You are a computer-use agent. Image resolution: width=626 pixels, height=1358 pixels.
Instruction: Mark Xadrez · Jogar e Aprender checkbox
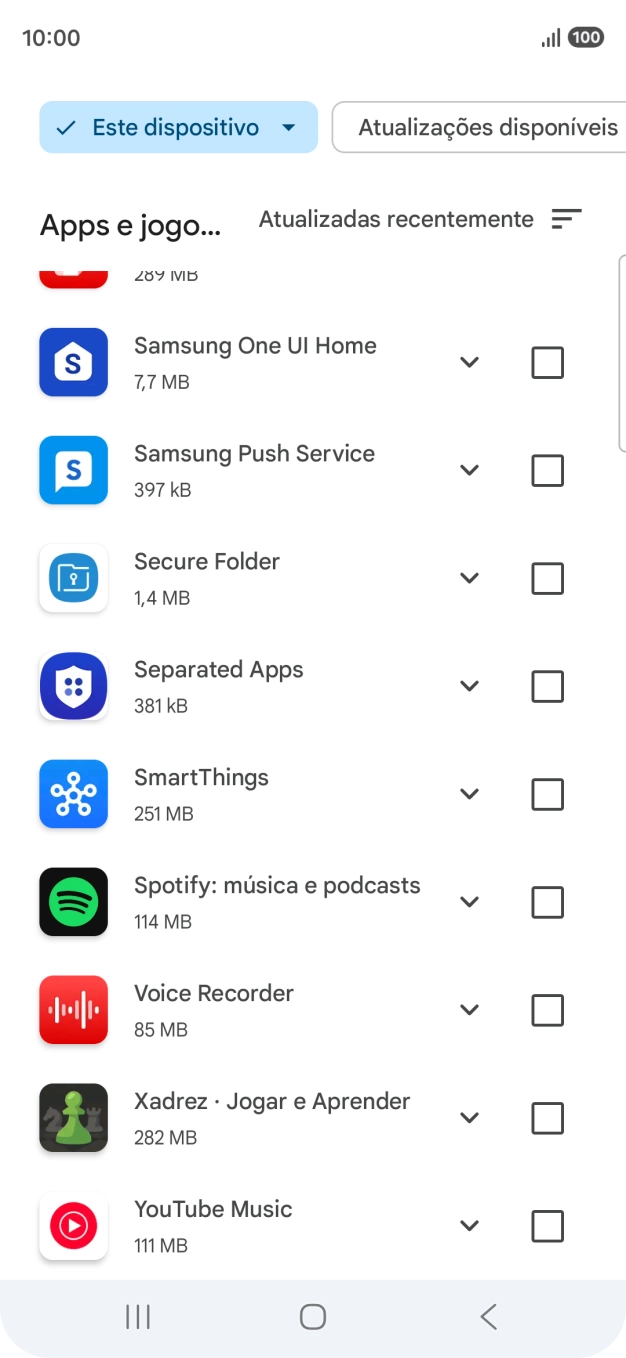point(547,1119)
